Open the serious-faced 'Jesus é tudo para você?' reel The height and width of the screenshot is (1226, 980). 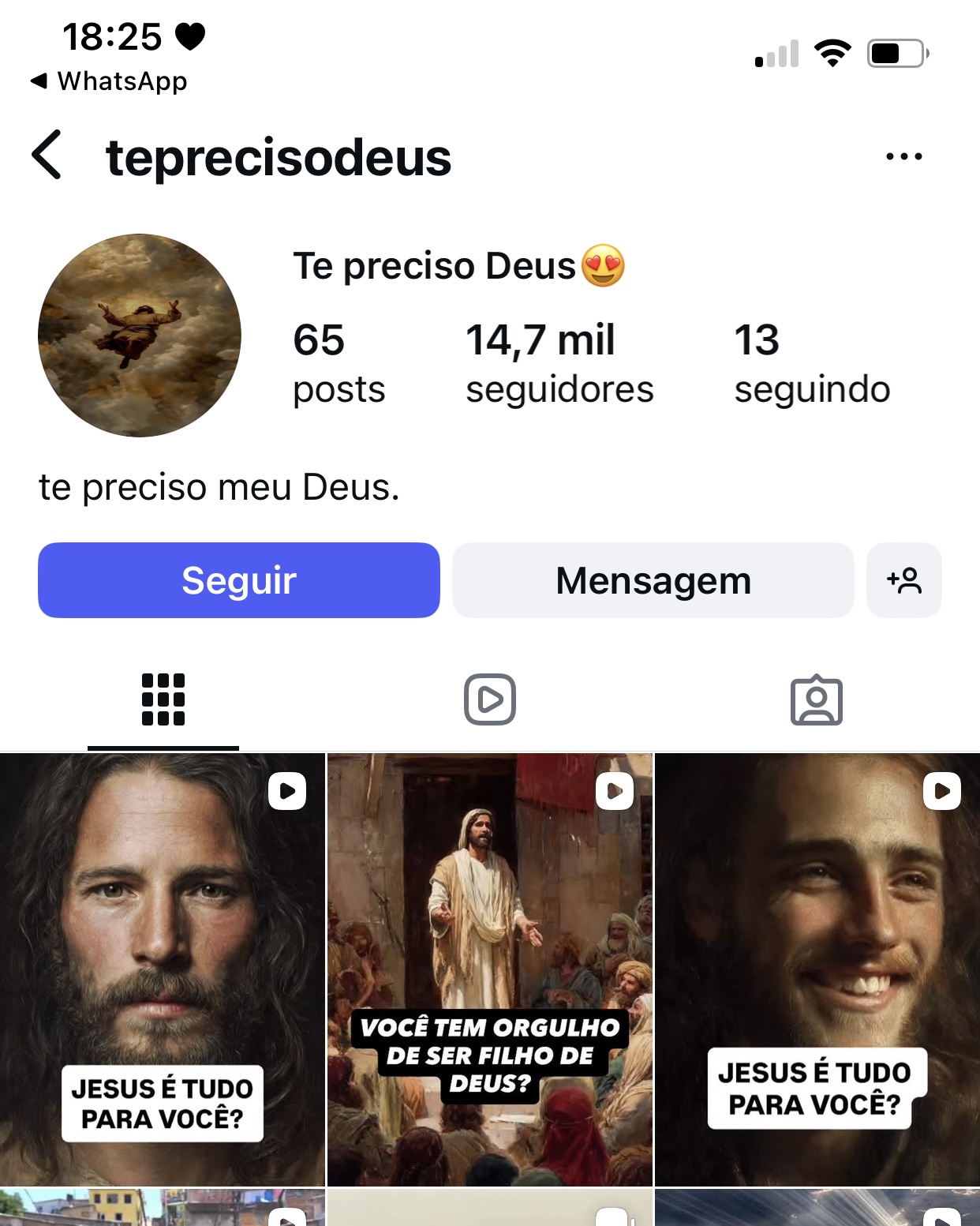click(x=163, y=969)
